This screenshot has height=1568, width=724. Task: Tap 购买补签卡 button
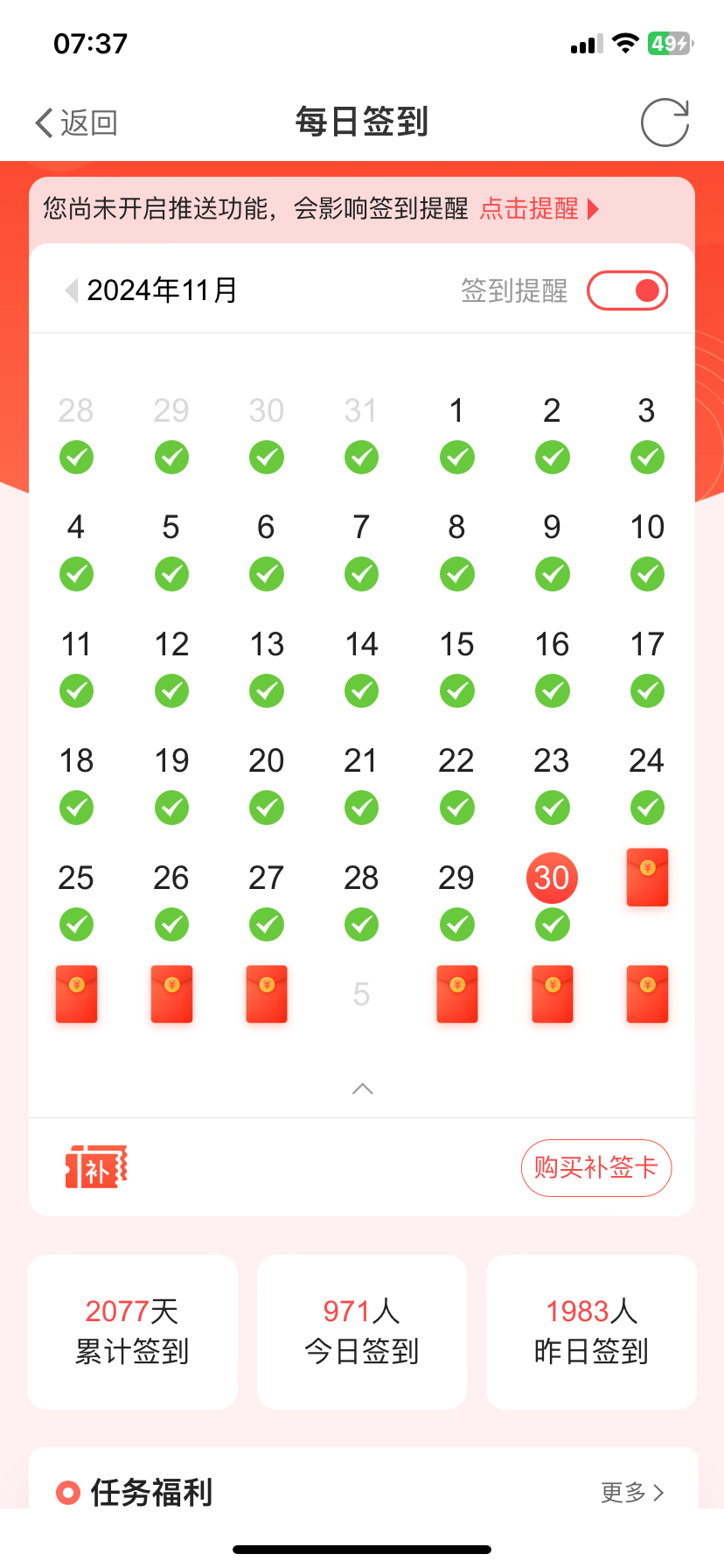coord(595,1167)
